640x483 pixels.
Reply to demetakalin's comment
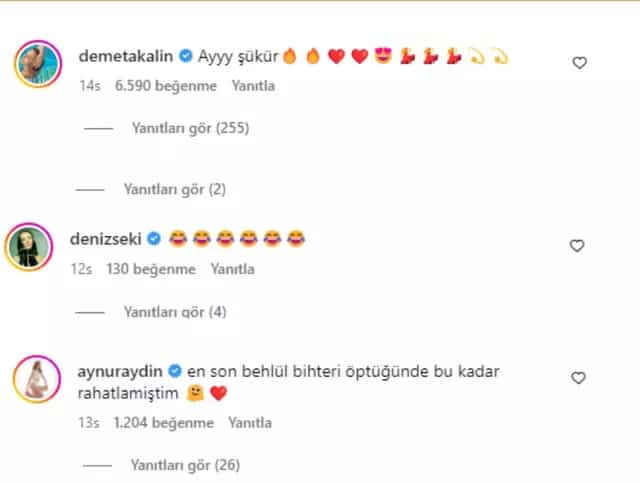coord(253,86)
